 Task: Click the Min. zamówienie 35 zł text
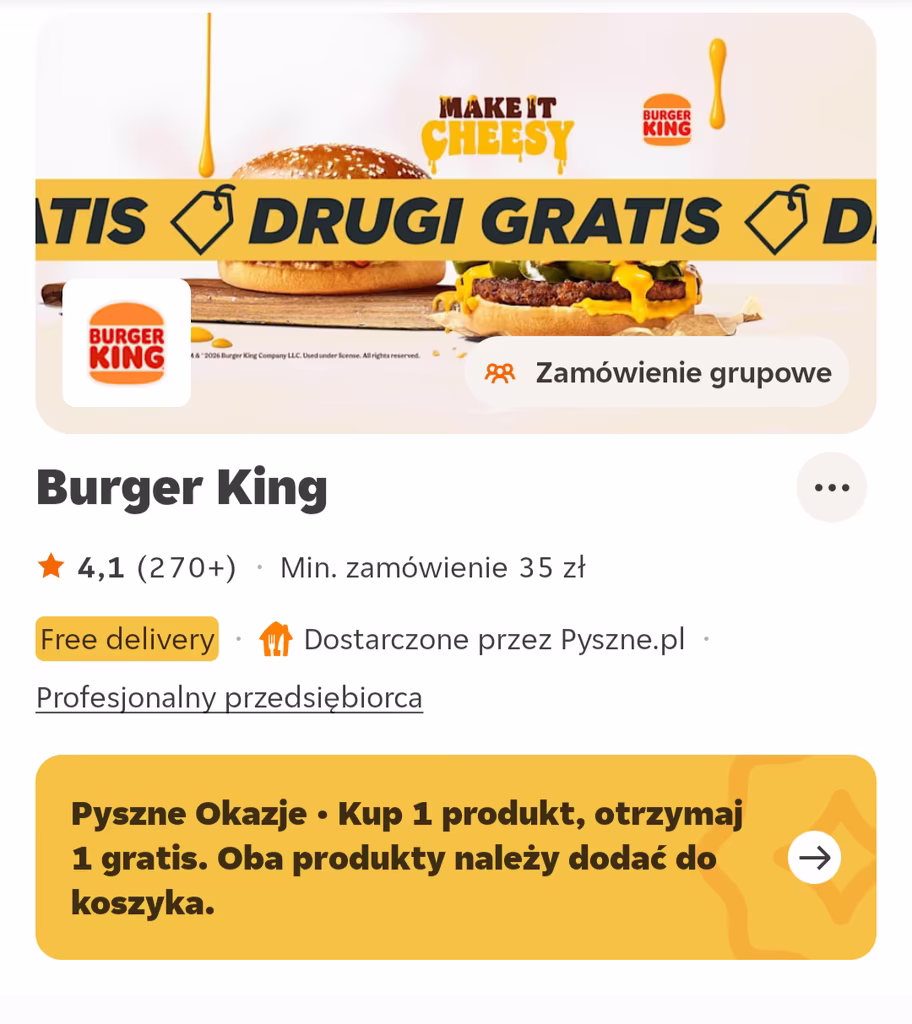(435, 566)
